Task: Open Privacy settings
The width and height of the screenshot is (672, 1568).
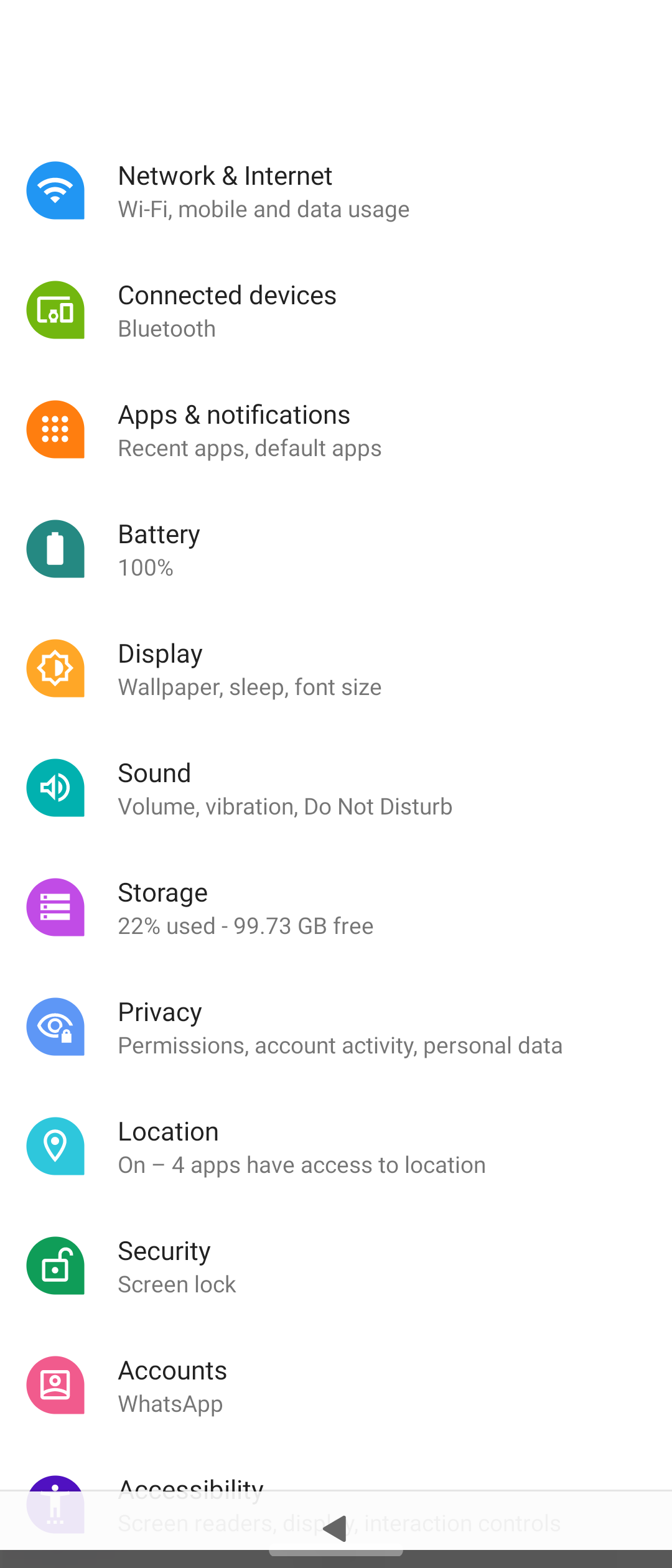Action: pos(336,1027)
